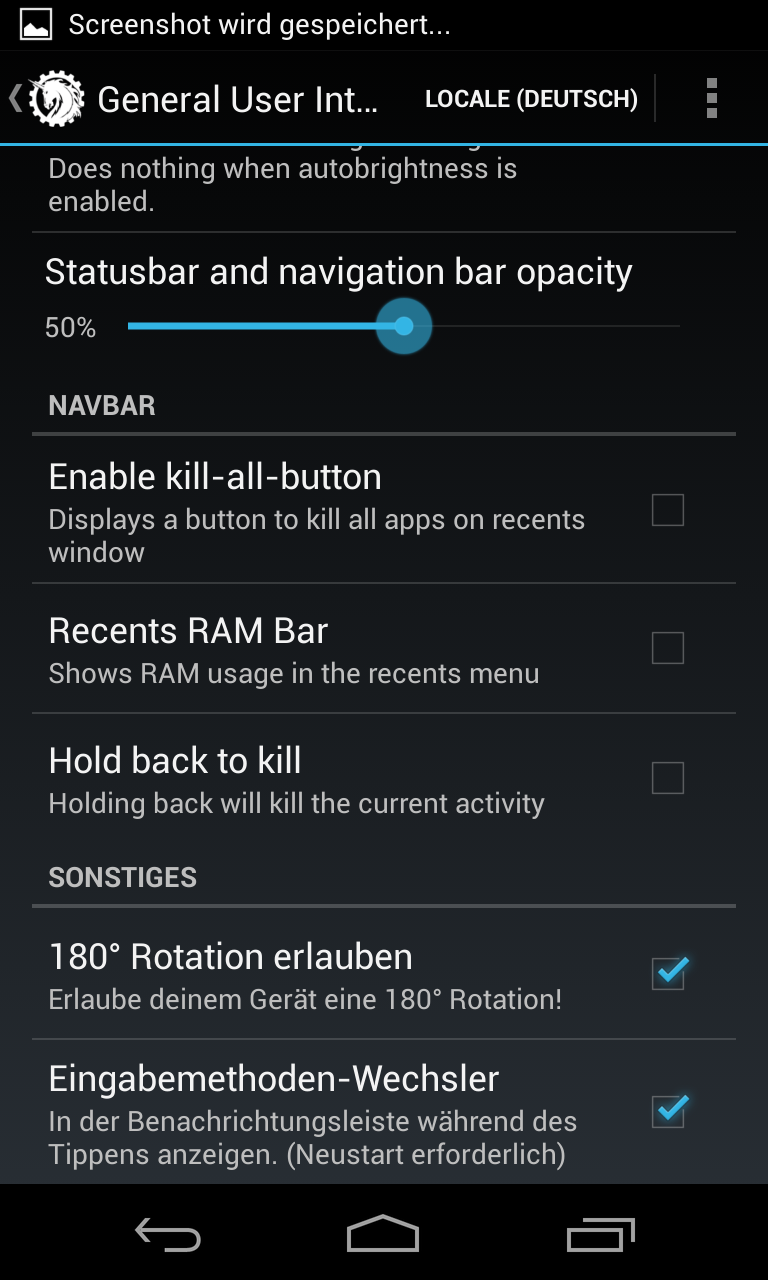Open the overflow menu in the action bar
This screenshot has height=1280, width=768.
point(712,99)
